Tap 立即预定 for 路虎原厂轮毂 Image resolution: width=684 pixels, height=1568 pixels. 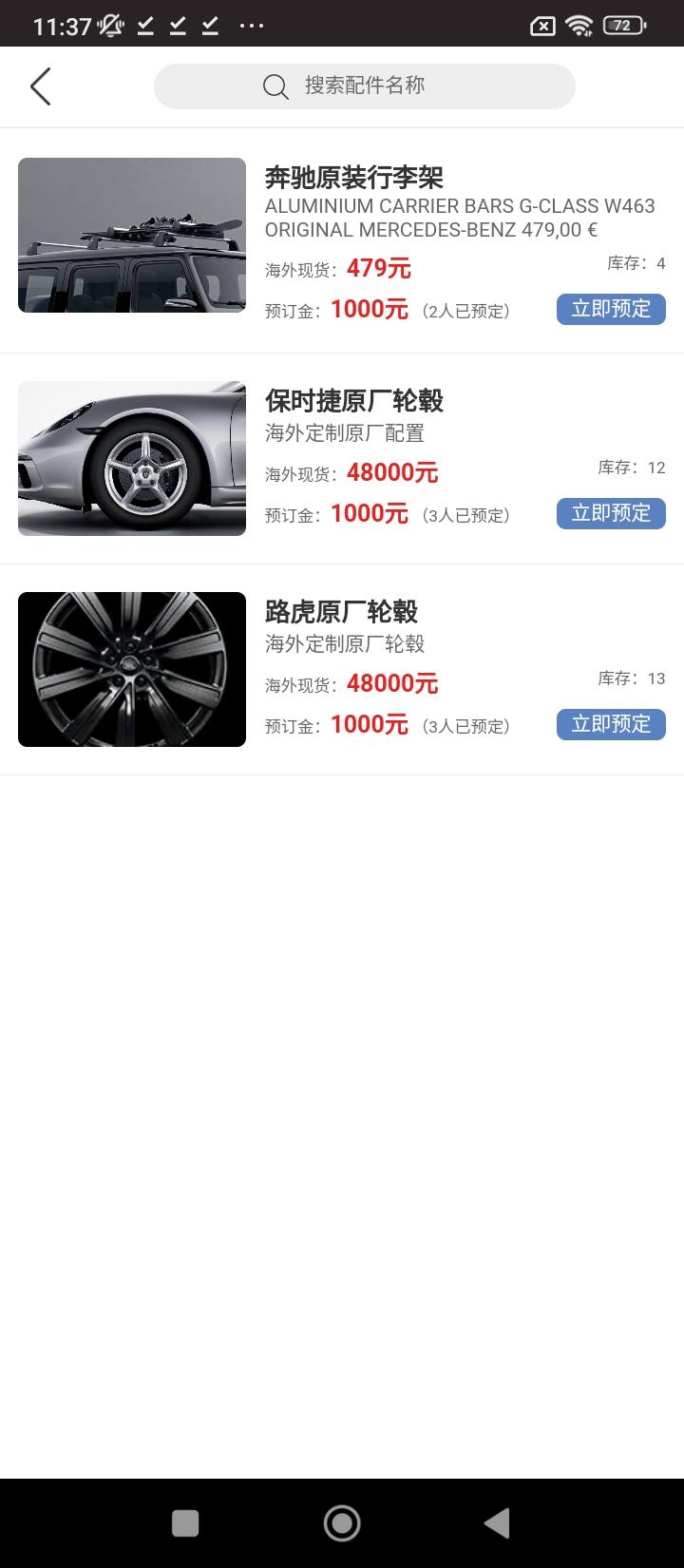(611, 724)
